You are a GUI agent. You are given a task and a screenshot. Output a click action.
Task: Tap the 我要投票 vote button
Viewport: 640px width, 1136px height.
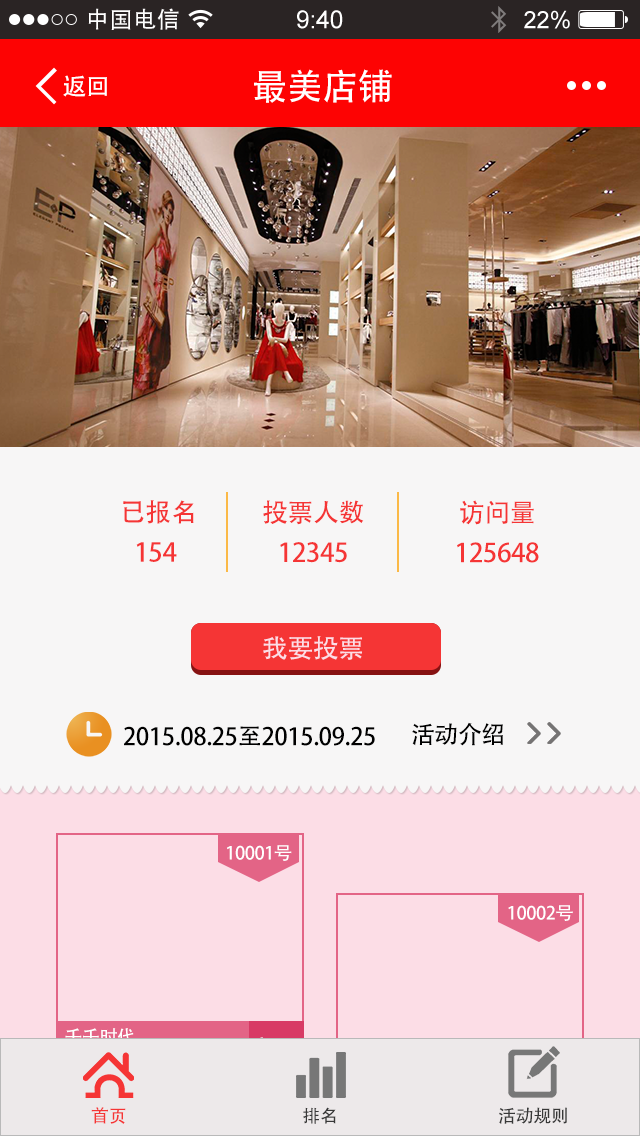[x=315, y=648]
